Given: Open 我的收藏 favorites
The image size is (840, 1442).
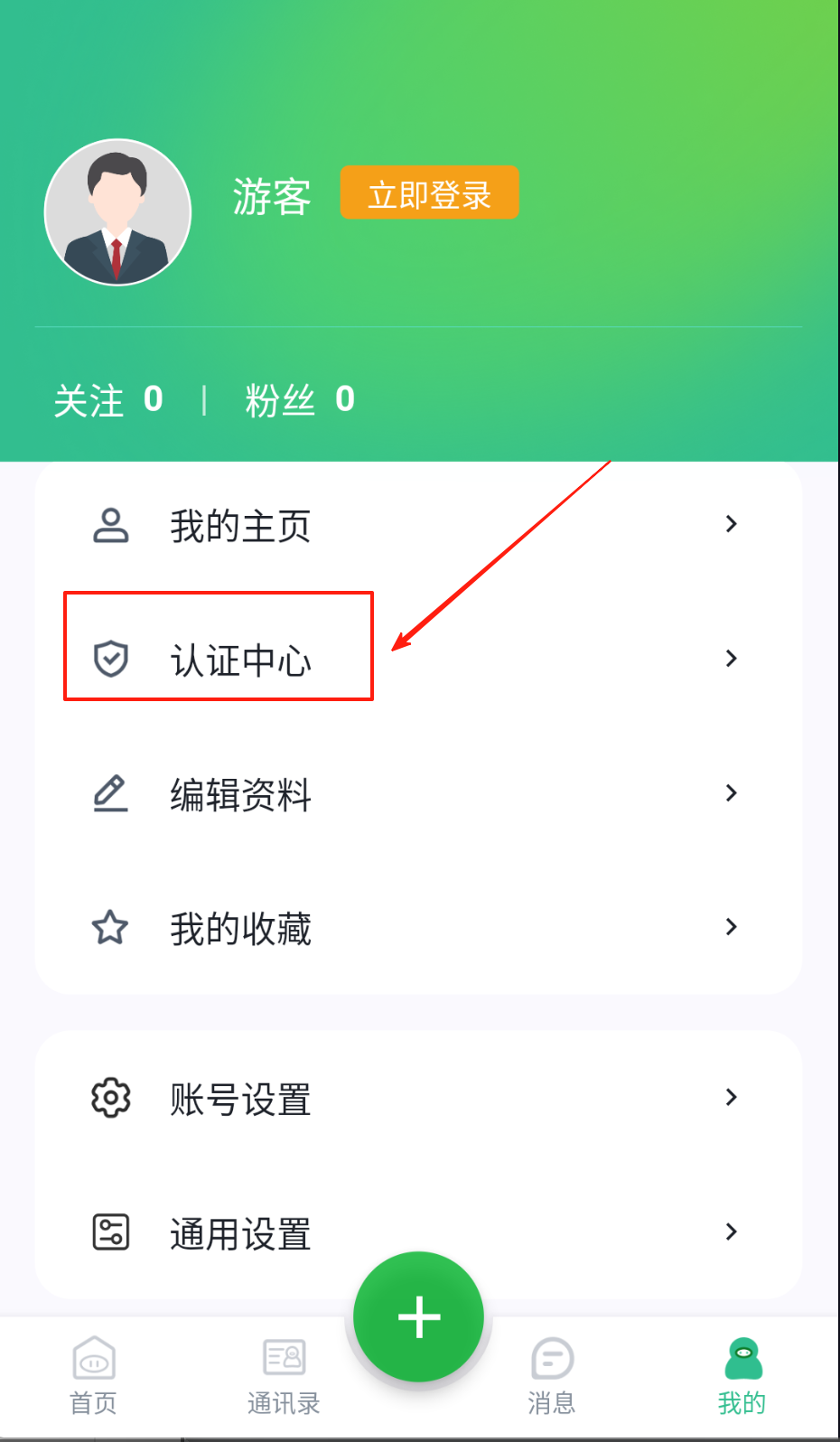Looking at the screenshot, I should (x=417, y=928).
